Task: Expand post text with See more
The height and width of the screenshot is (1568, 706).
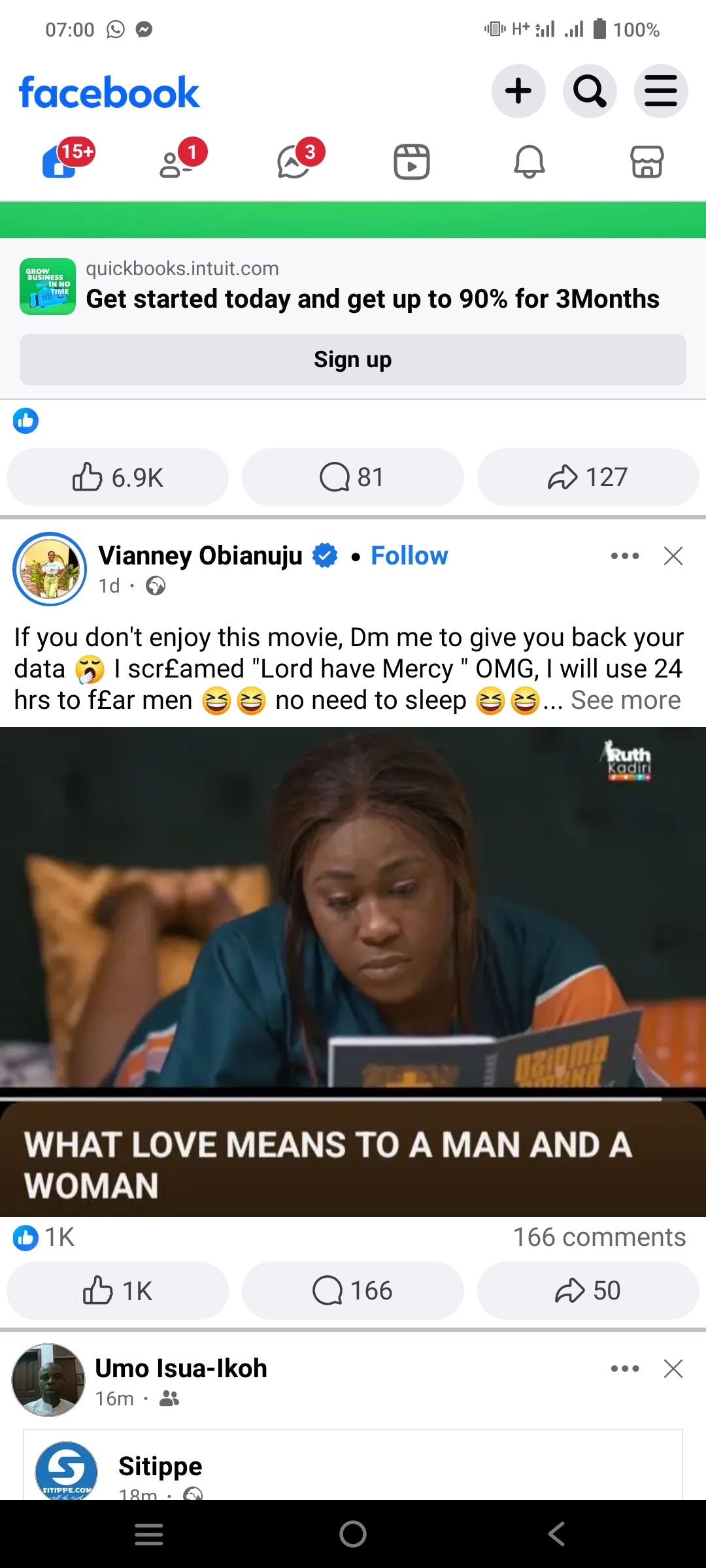Action: click(626, 700)
